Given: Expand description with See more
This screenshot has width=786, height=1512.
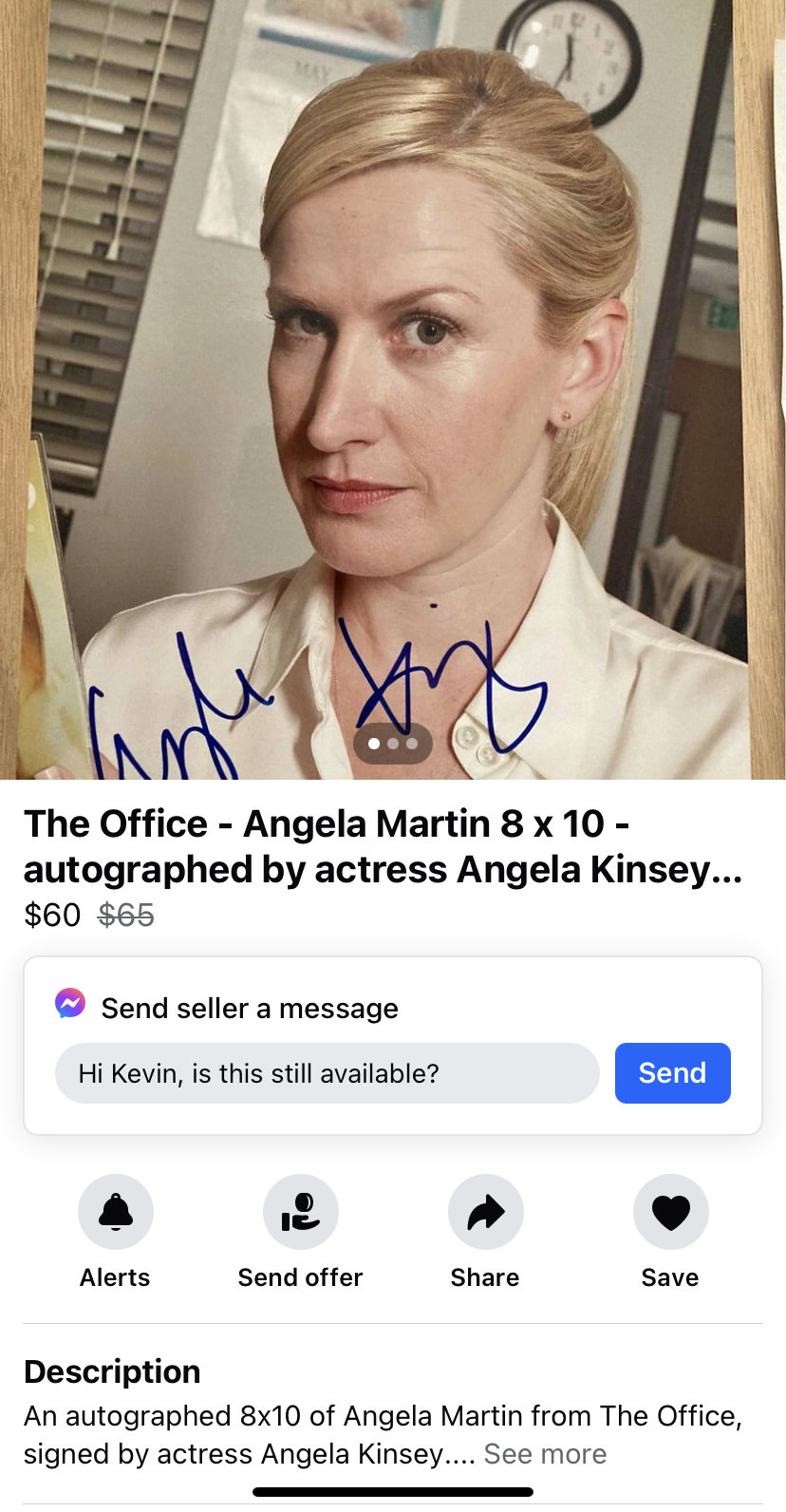Looking at the screenshot, I should tap(545, 1454).
